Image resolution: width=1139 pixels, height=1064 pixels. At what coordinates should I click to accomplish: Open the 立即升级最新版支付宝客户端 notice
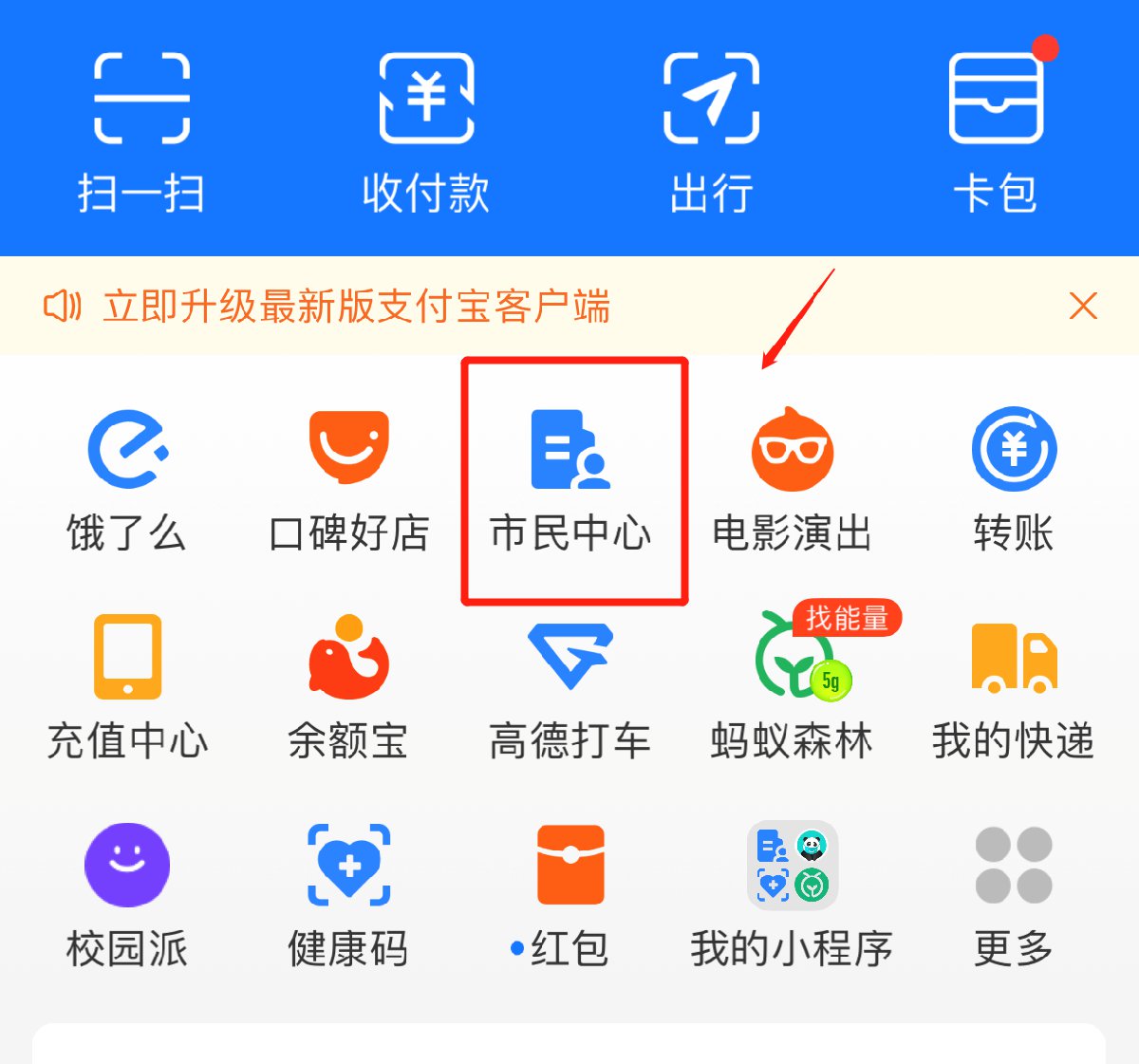tap(356, 307)
